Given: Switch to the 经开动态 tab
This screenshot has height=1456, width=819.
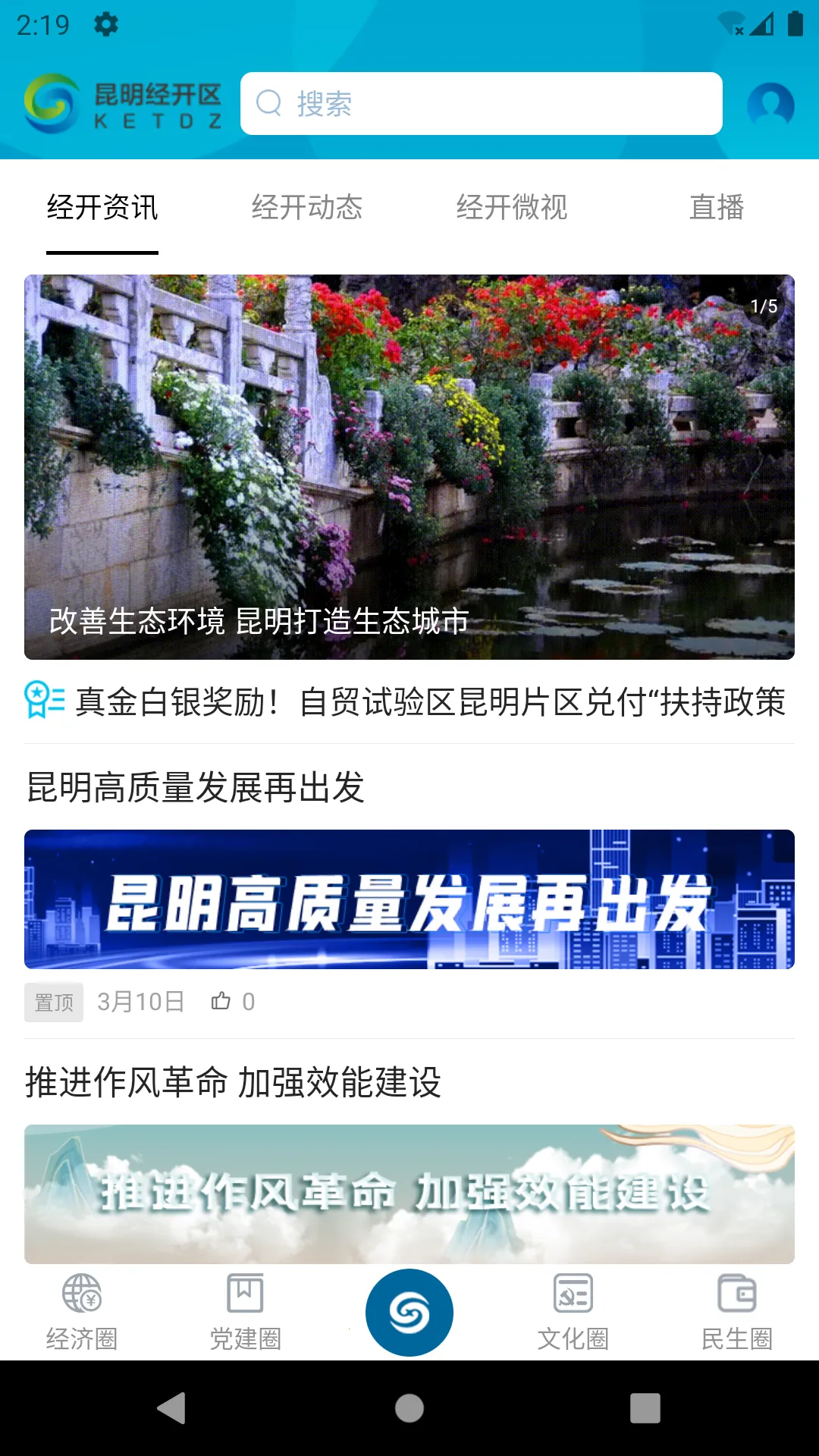Looking at the screenshot, I should point(307,208).
